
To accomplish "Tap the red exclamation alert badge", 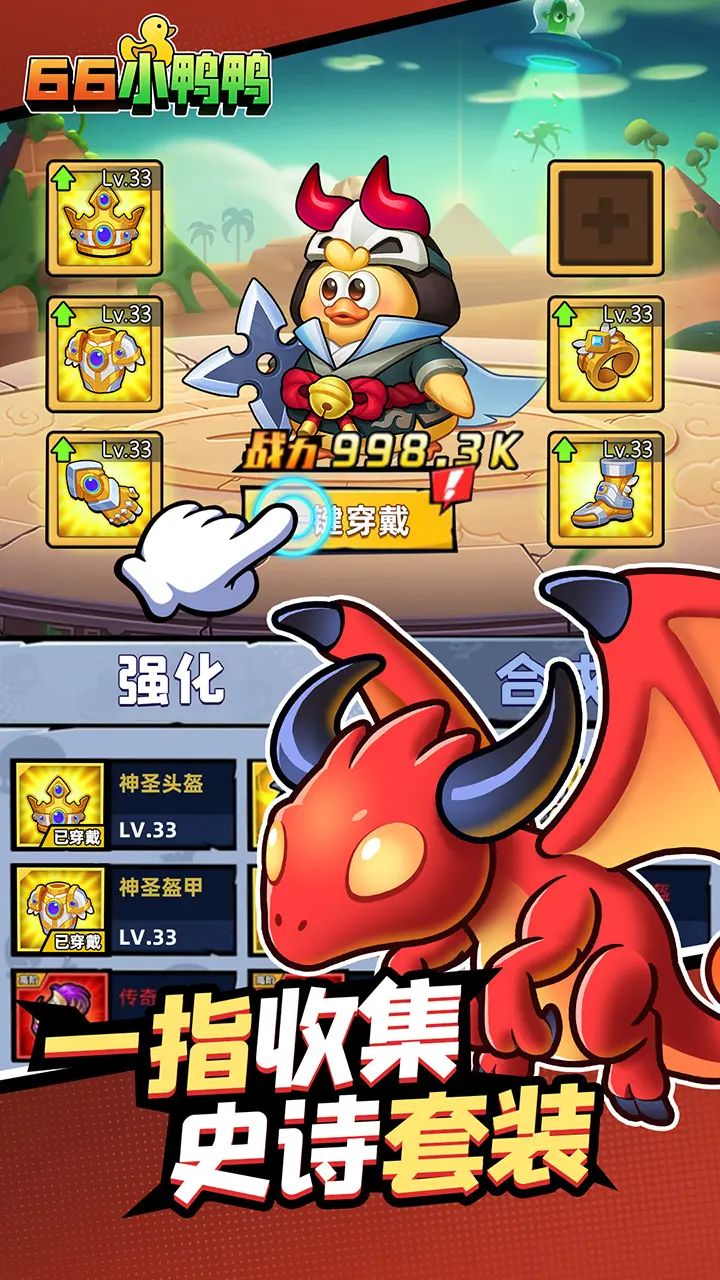I will [x=455, y=487].
